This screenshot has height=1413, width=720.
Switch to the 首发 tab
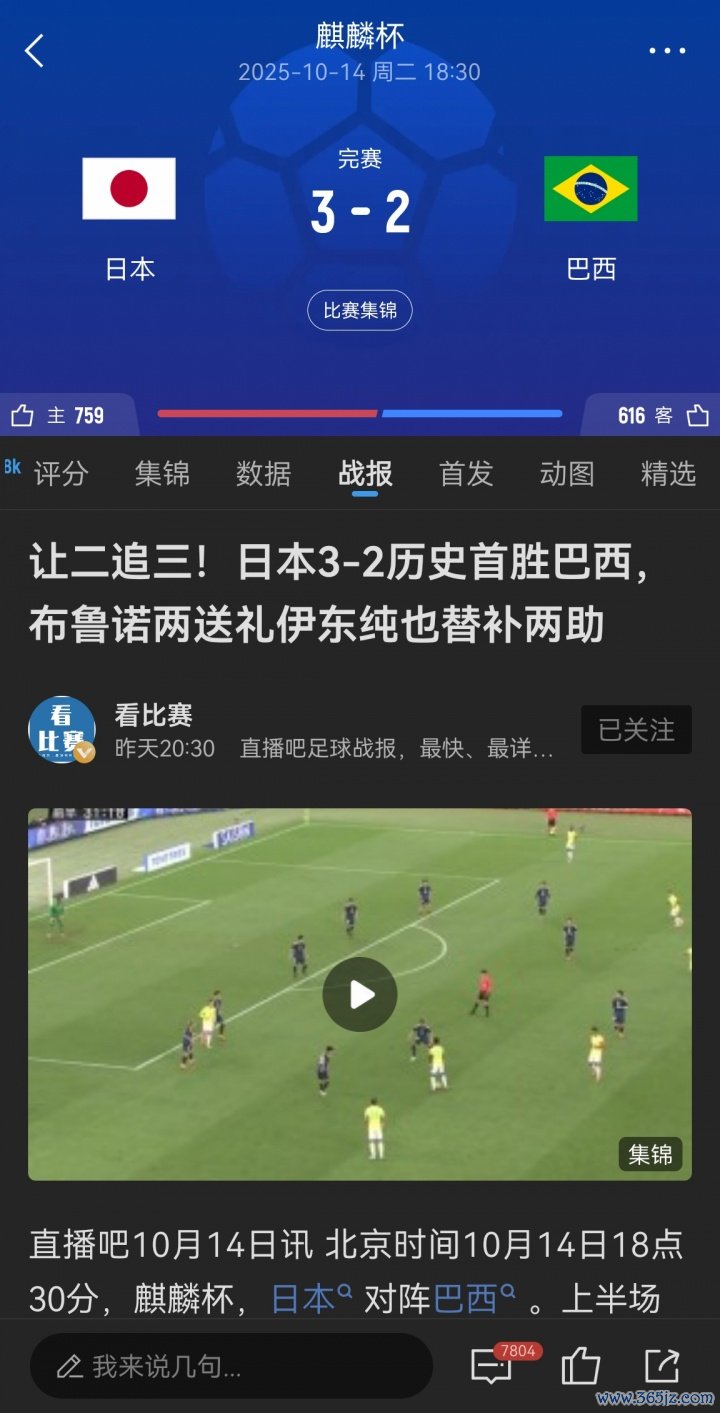click(466, 473)
